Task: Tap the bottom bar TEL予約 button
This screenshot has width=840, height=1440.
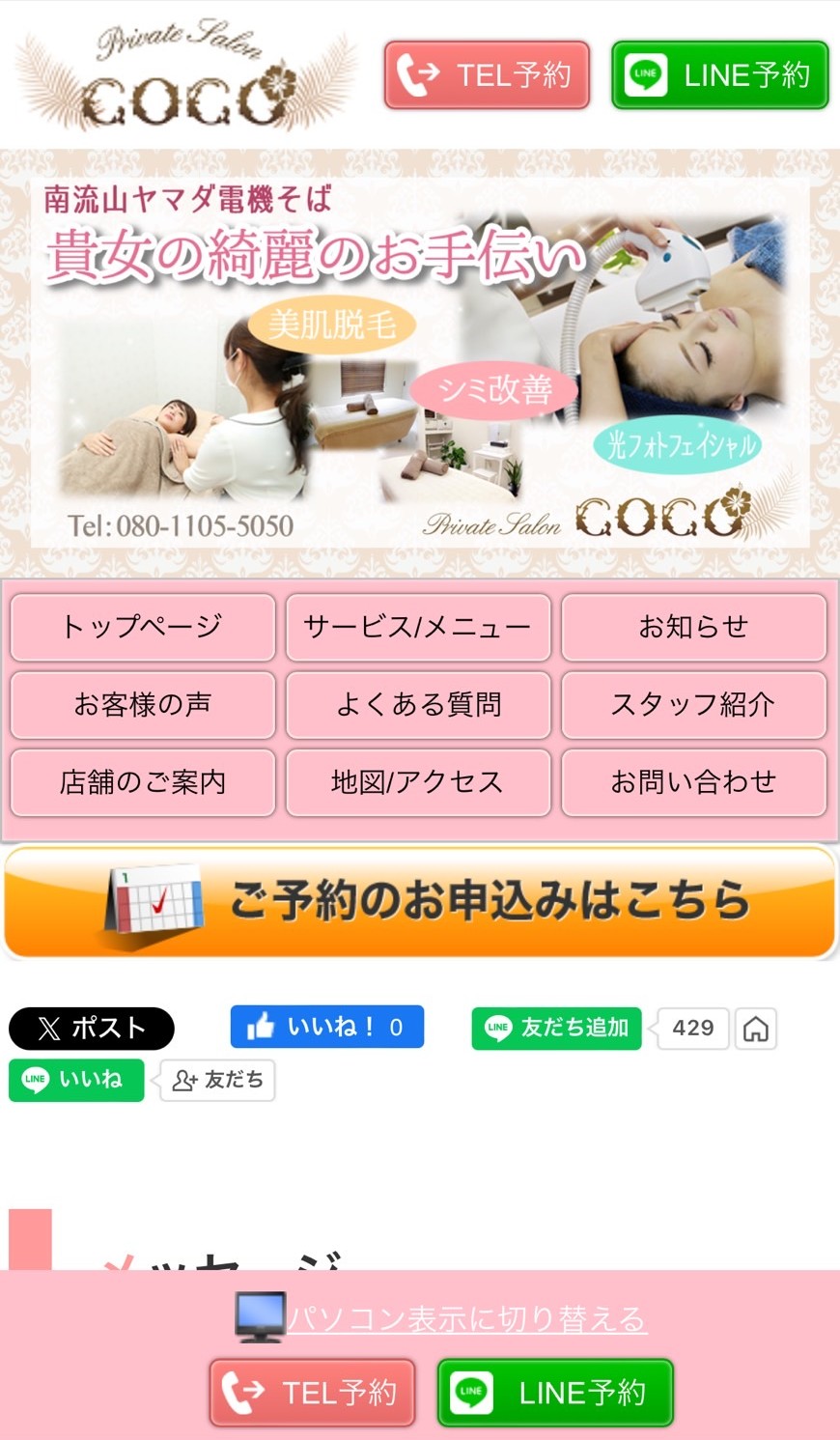Action: coord(312,1393)
